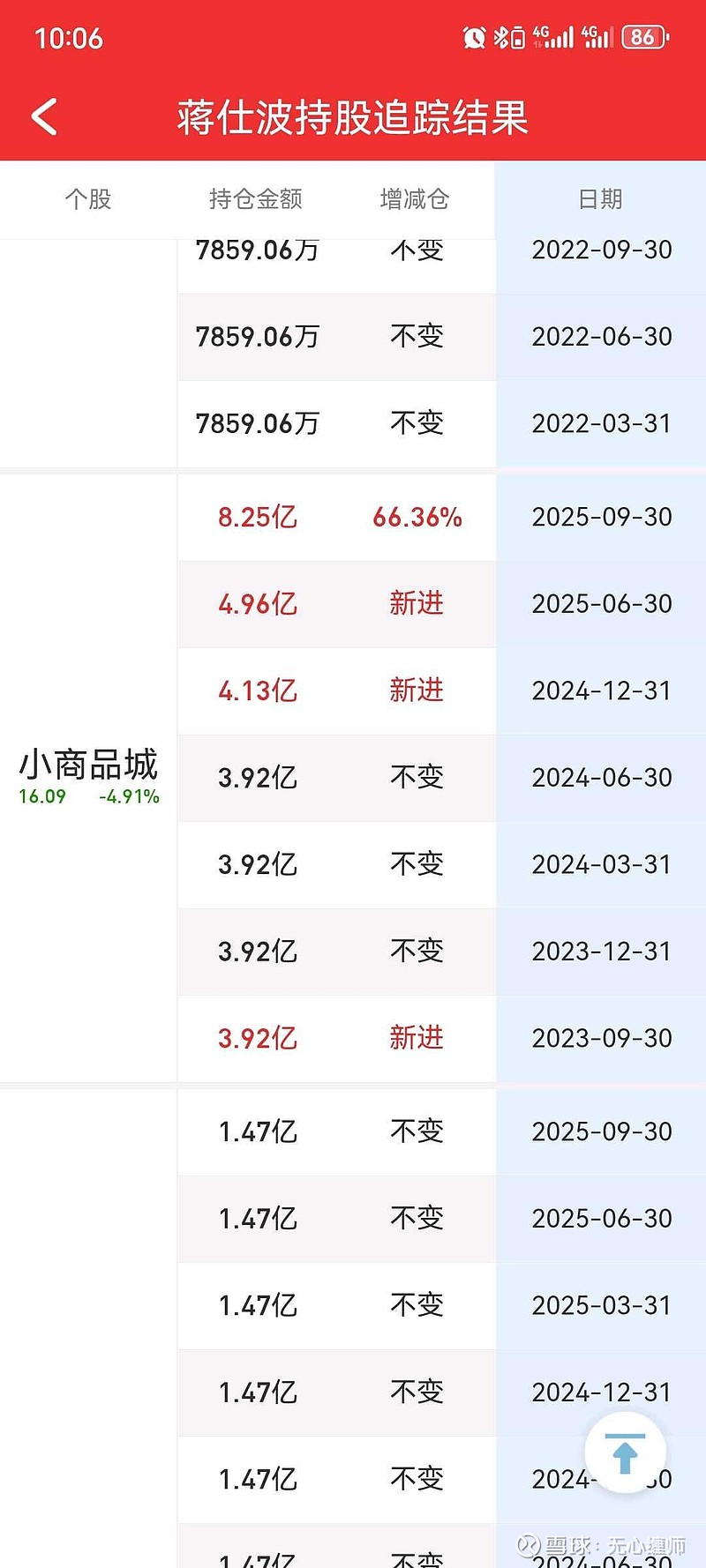The width and height of the screenshot is (706, 1568).
Task: Select the 小商品城 stock name
Action: (x=88, y=765)
